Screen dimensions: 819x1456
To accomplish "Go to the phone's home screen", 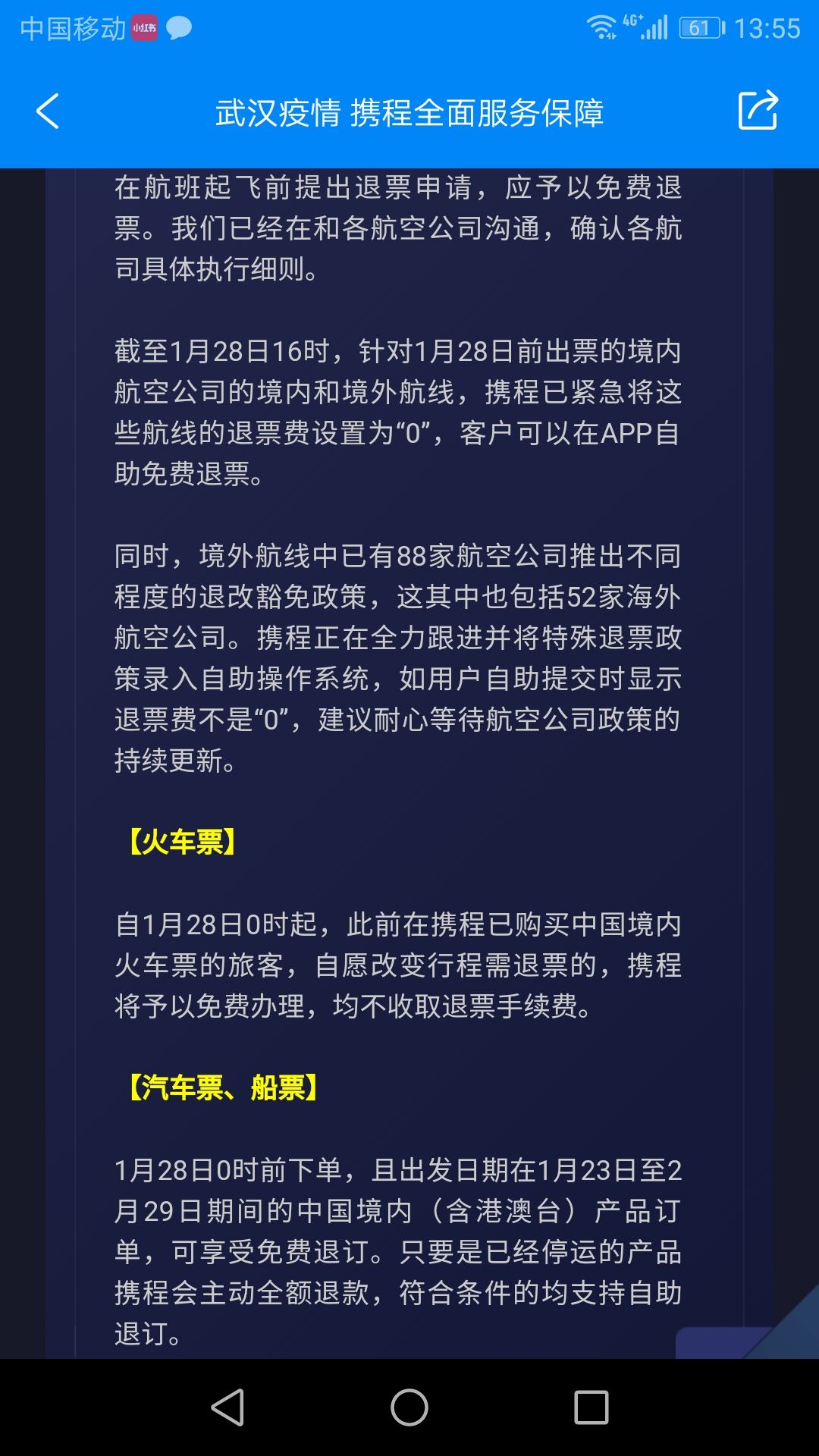I will tap(409, 1407).
